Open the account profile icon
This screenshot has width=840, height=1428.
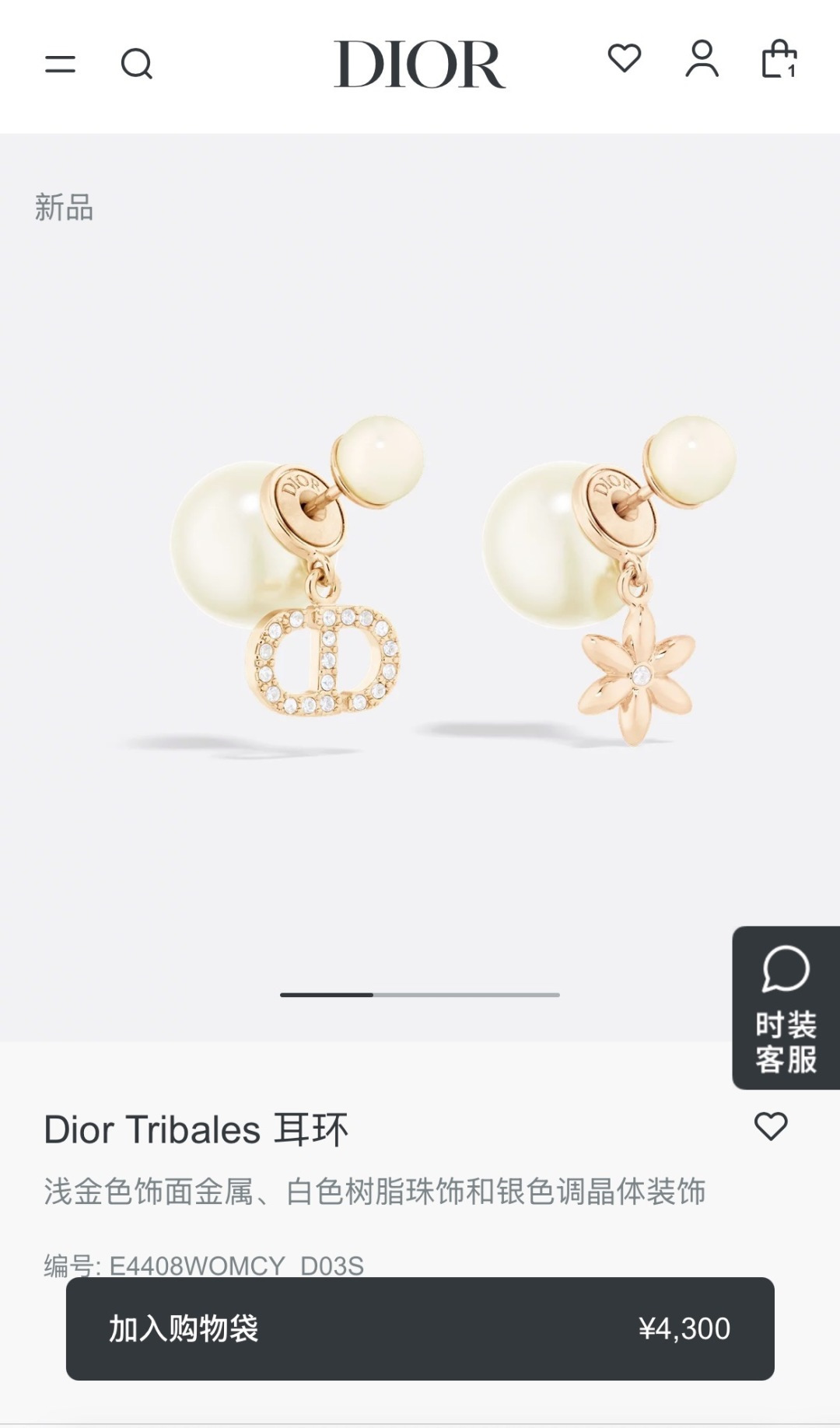(x=702, y=59)
